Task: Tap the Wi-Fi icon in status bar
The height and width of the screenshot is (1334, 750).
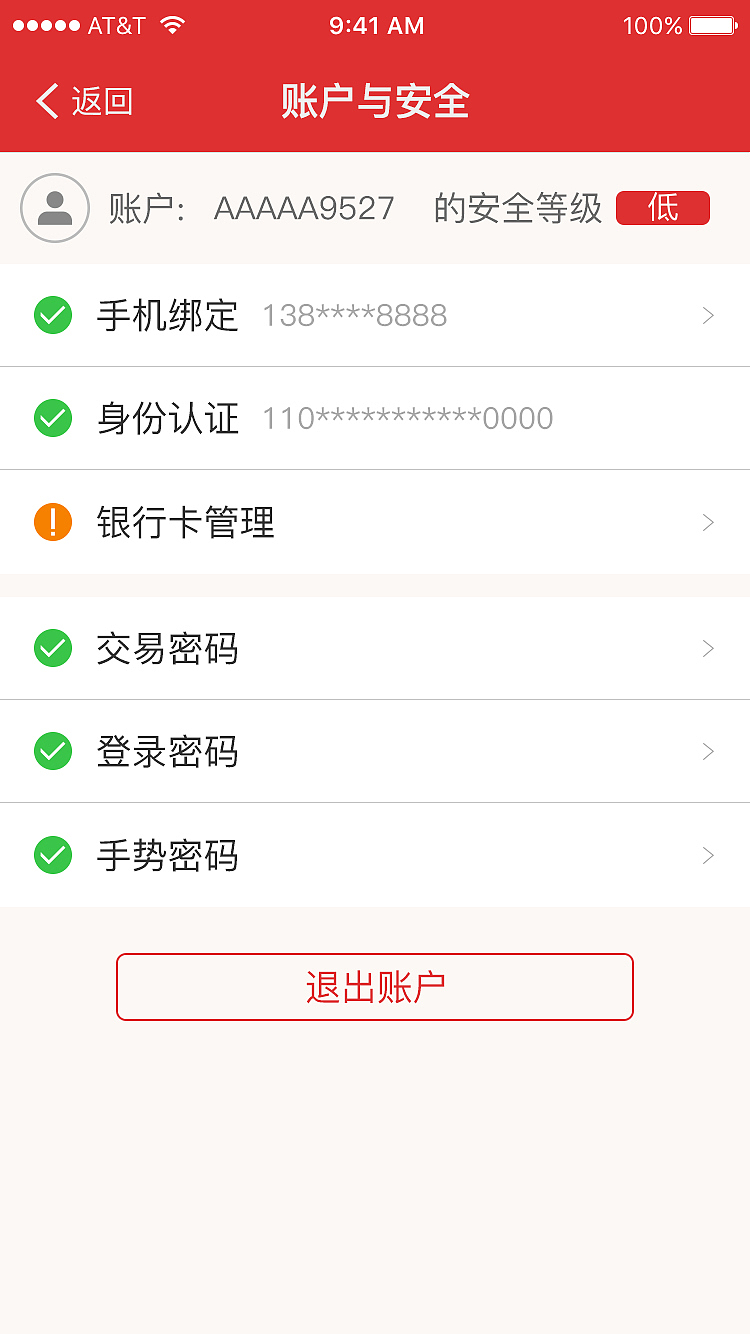Action: 172,26
